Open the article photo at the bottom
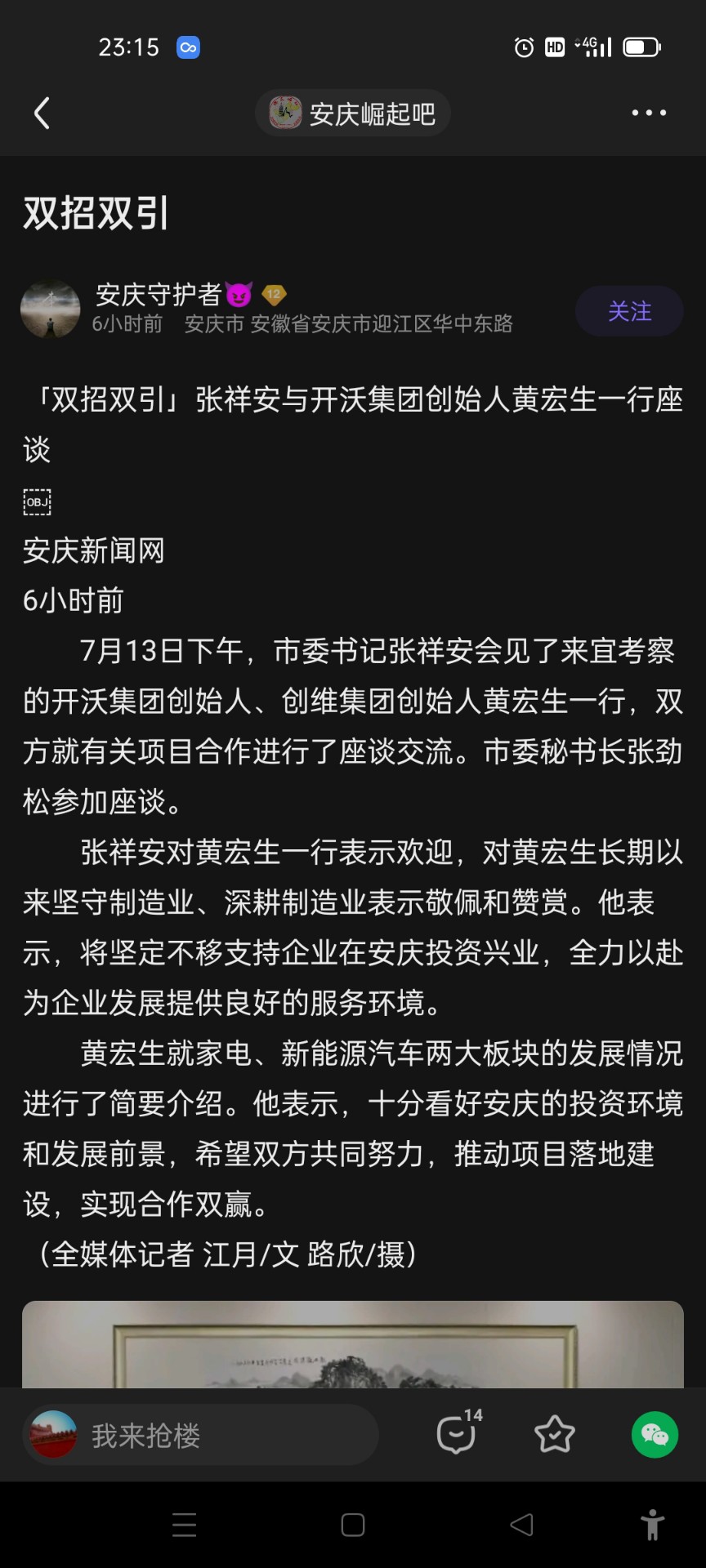 coord(353,1345)
